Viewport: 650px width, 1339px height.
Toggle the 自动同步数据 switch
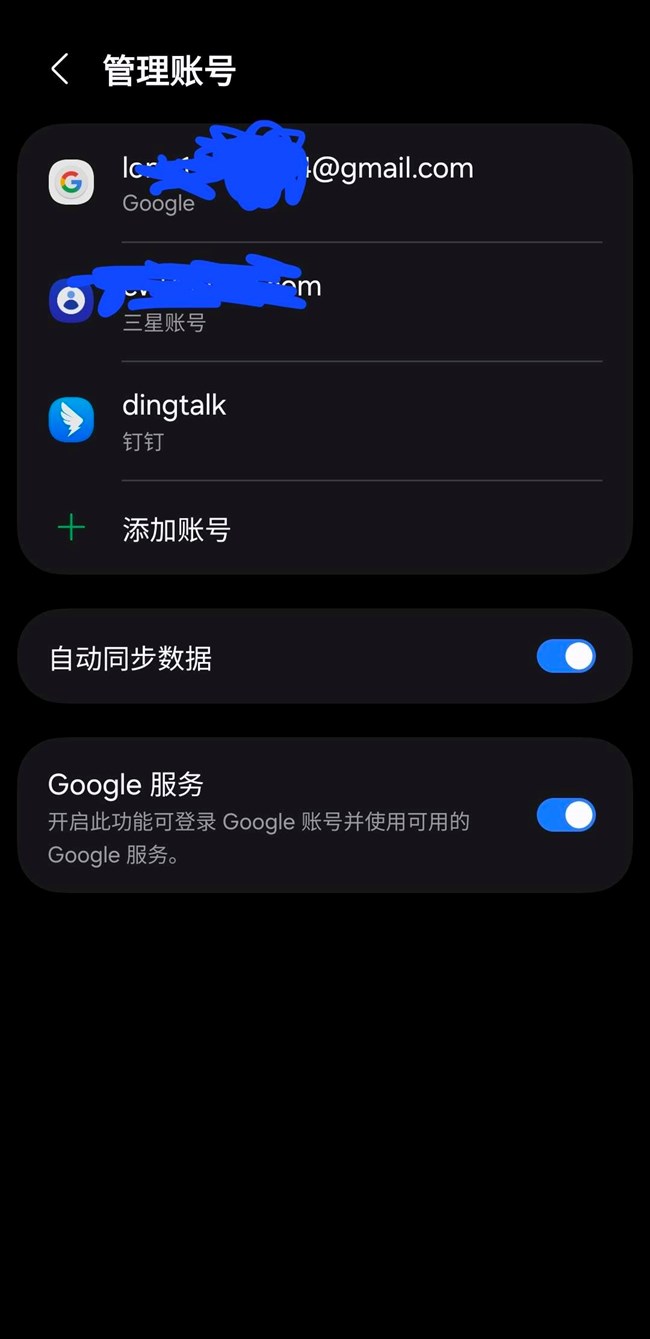565,657
